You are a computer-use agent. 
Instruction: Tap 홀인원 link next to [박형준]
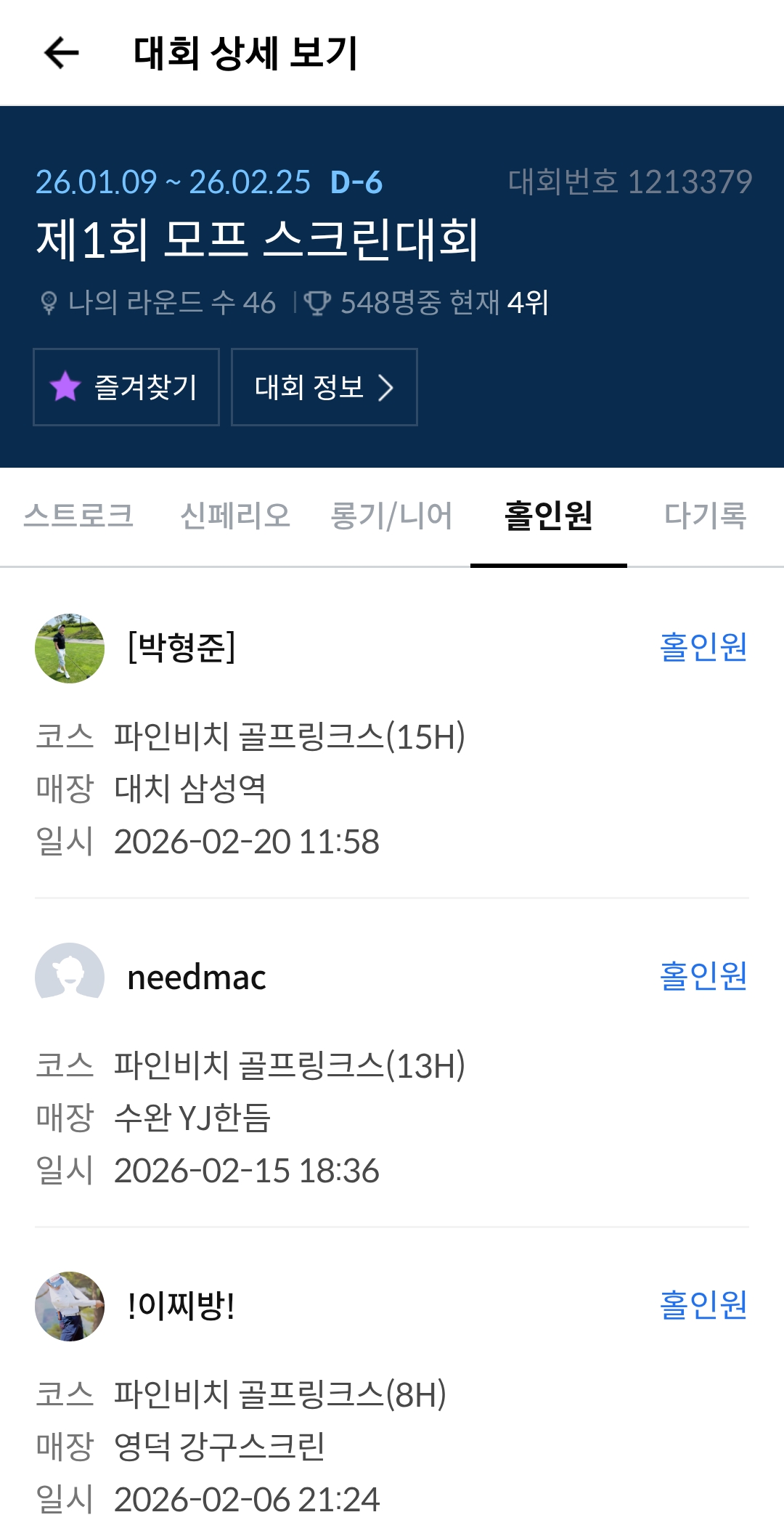coord(703,647)
